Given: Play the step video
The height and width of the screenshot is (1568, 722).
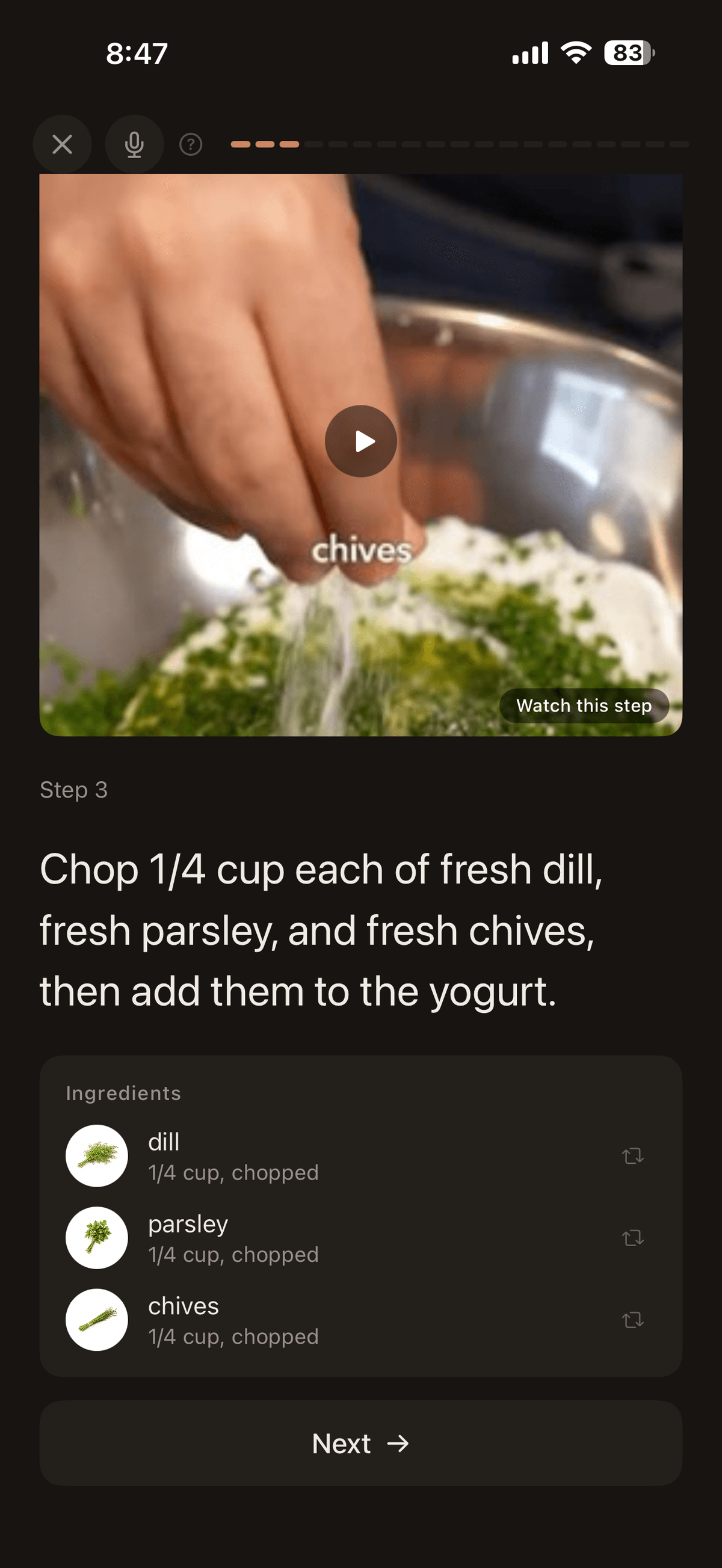Looking at the screenshot, I should tap(360, 441).
